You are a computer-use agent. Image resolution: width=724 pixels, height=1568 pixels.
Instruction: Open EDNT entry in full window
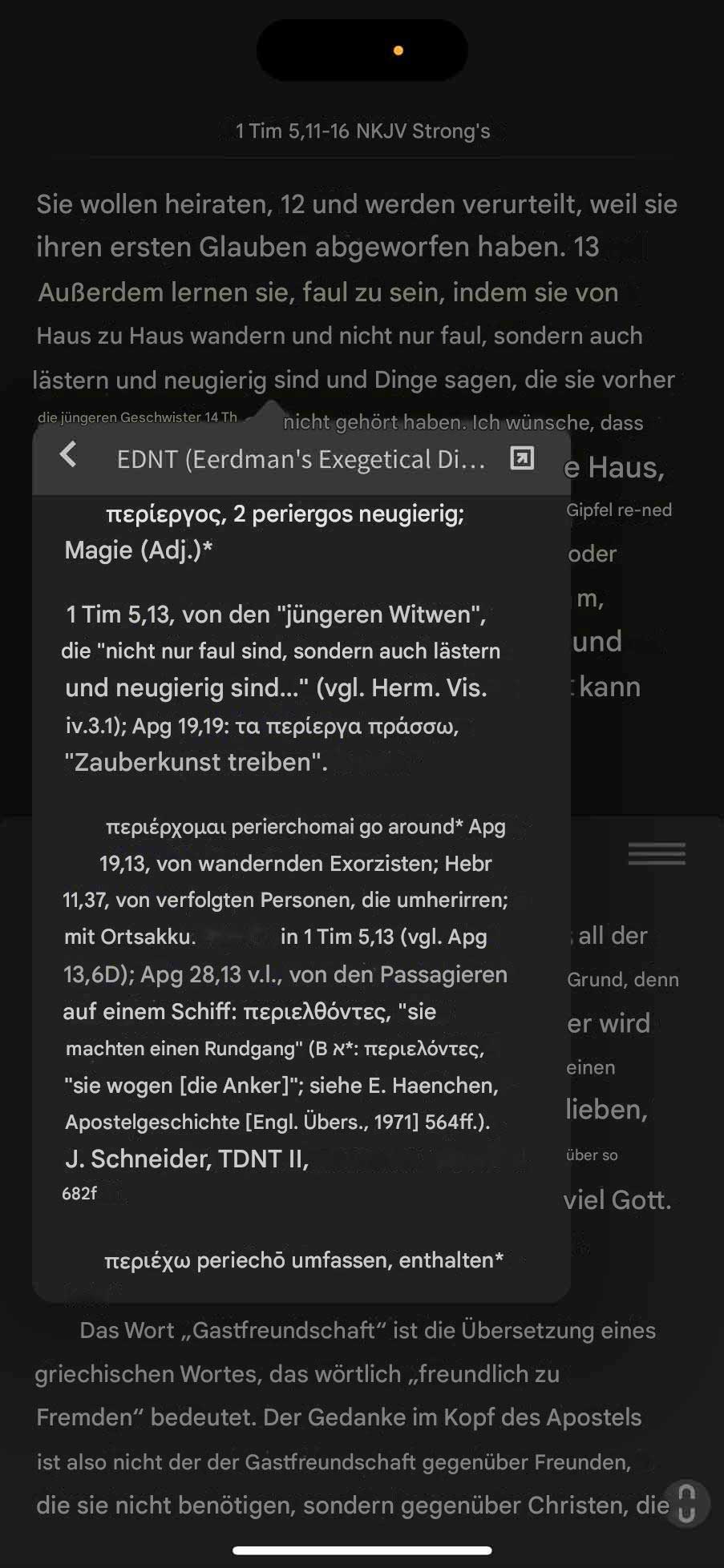click(x=522, y=458)
